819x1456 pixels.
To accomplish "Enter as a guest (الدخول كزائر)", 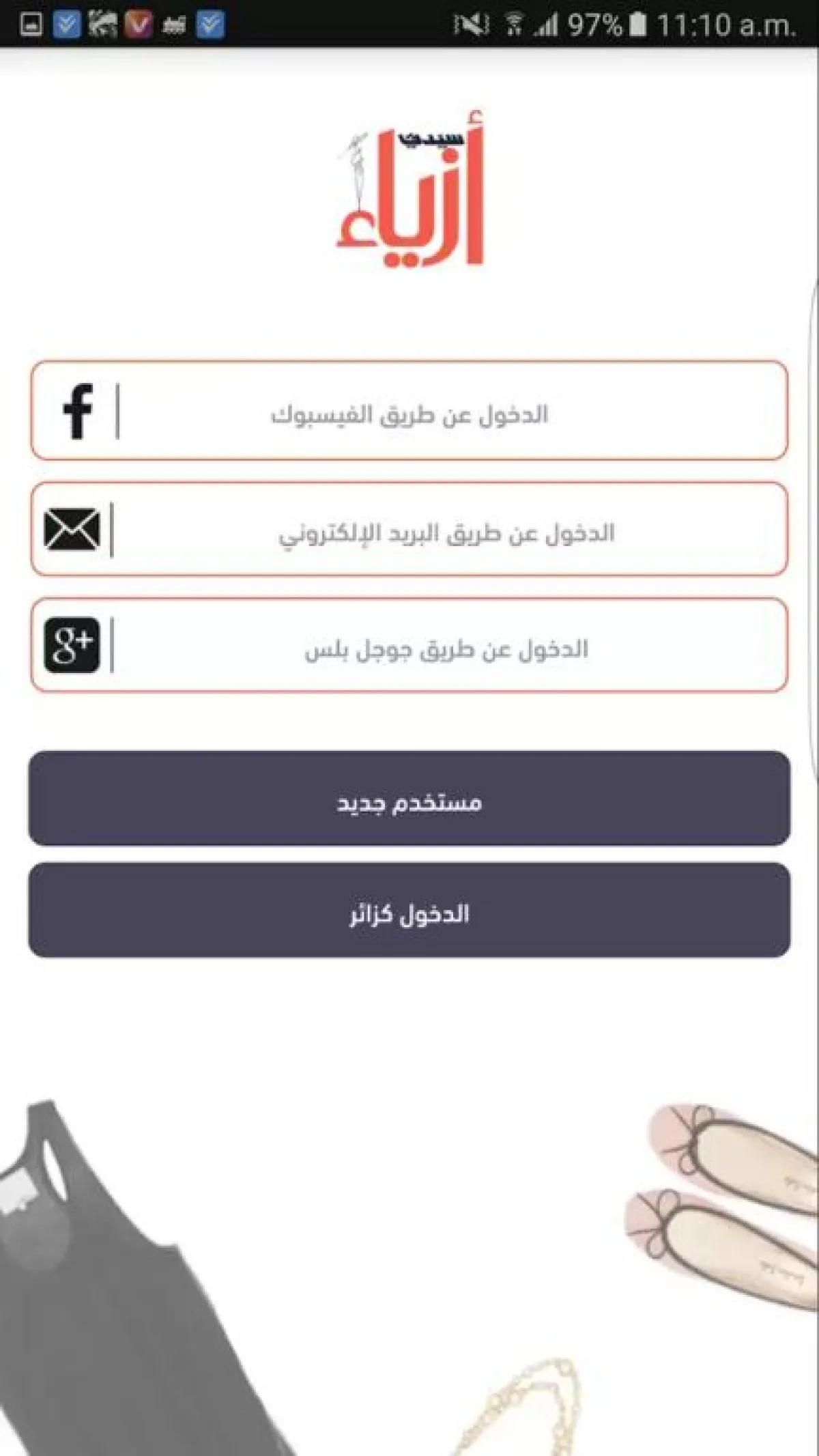I will pyautogui.click(x=409, y=911).
